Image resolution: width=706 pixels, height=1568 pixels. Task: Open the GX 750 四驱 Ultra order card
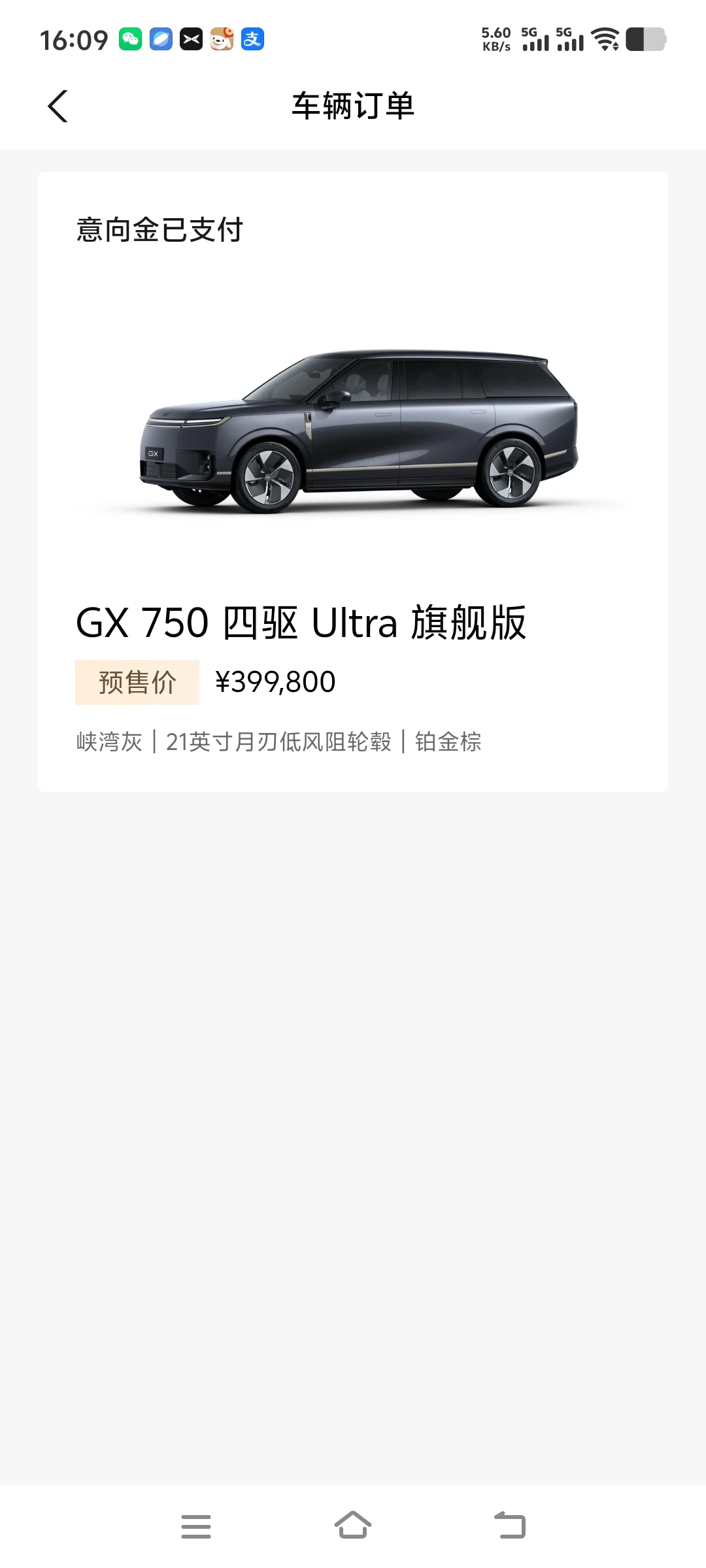pyautogui.click(x=353, y=482)
